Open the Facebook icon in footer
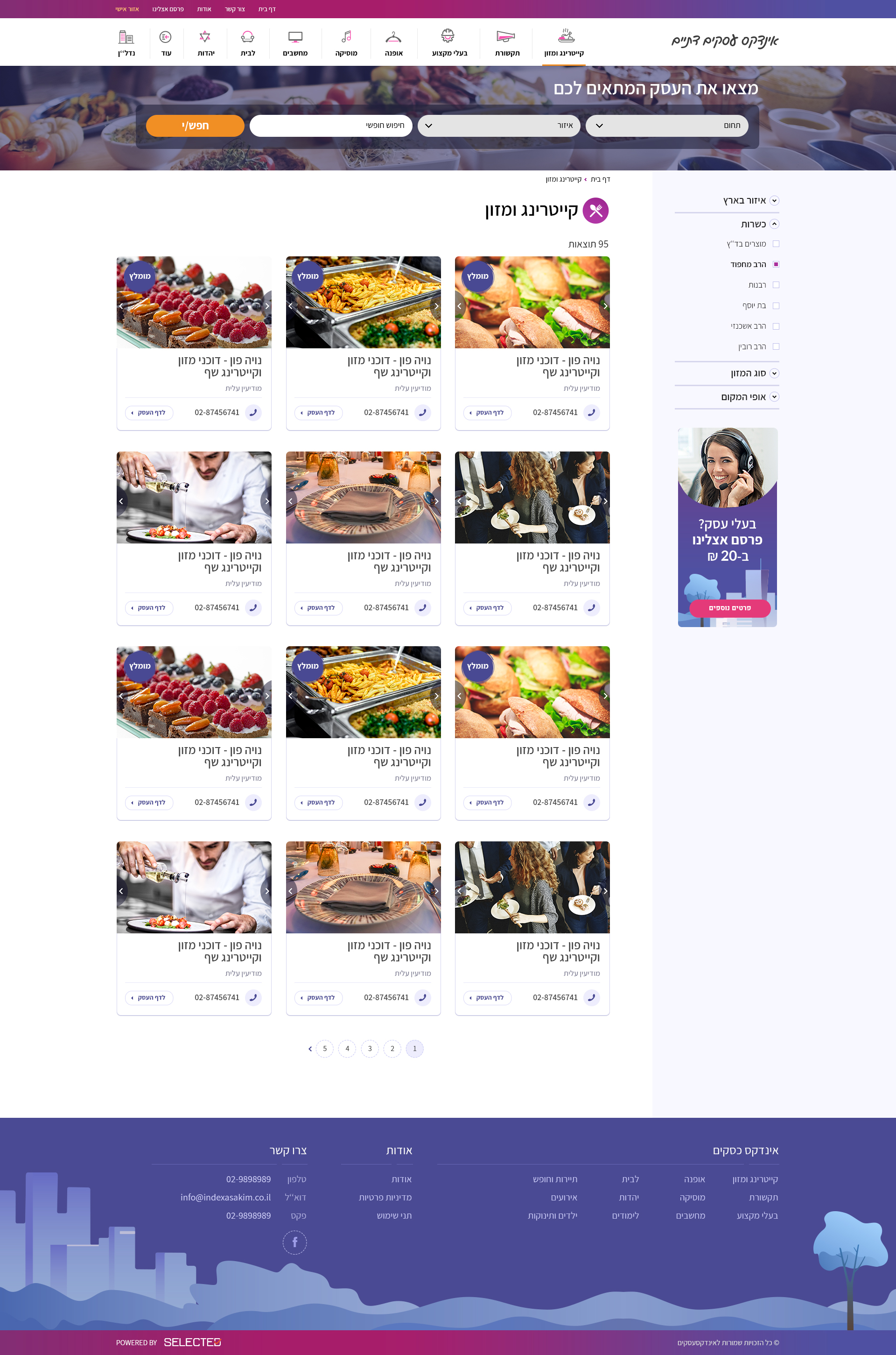Screen dimensions: 896x1355 [295, 1242]
